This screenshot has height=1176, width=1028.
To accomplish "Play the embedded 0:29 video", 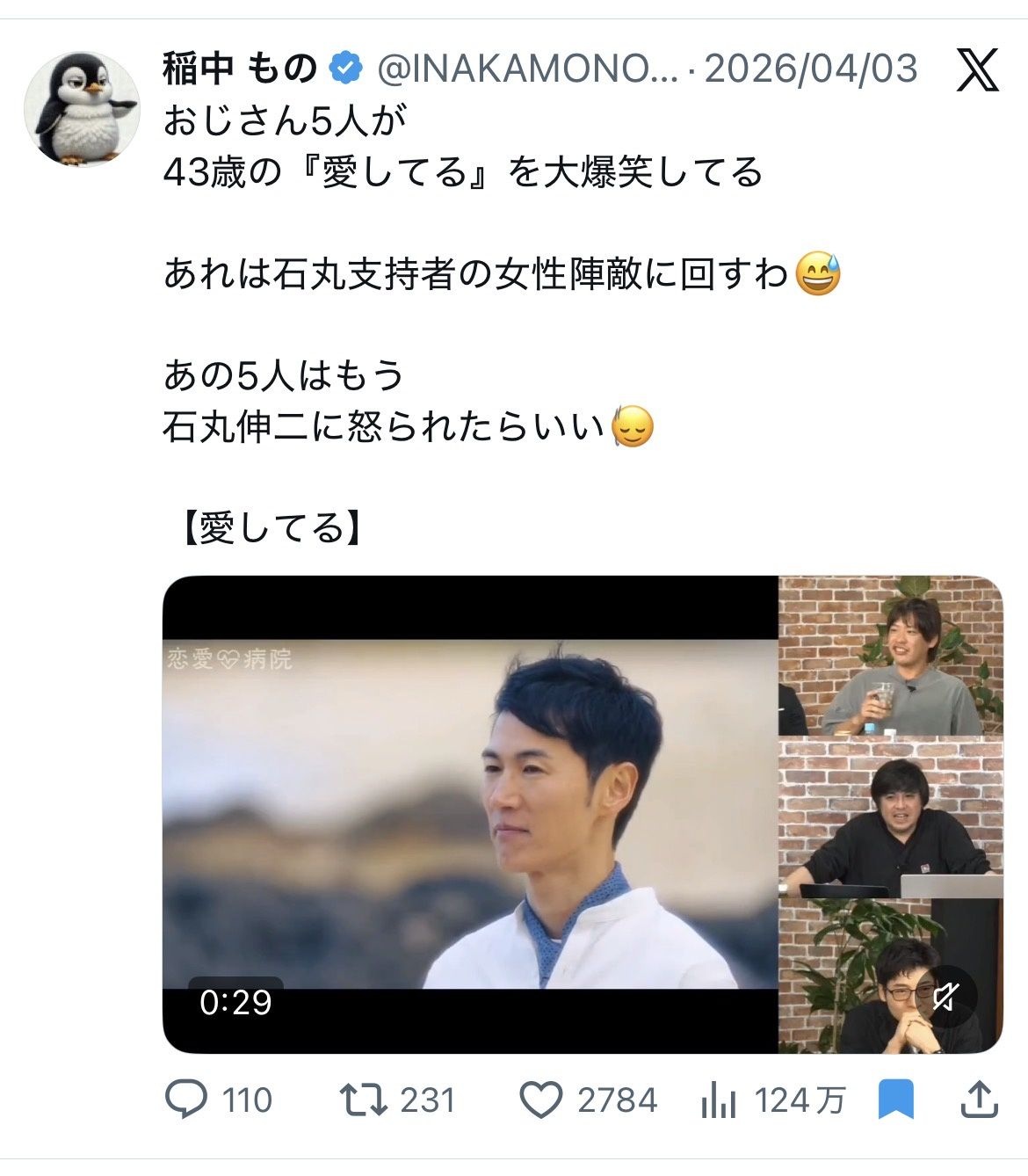I will pos(583,815).
